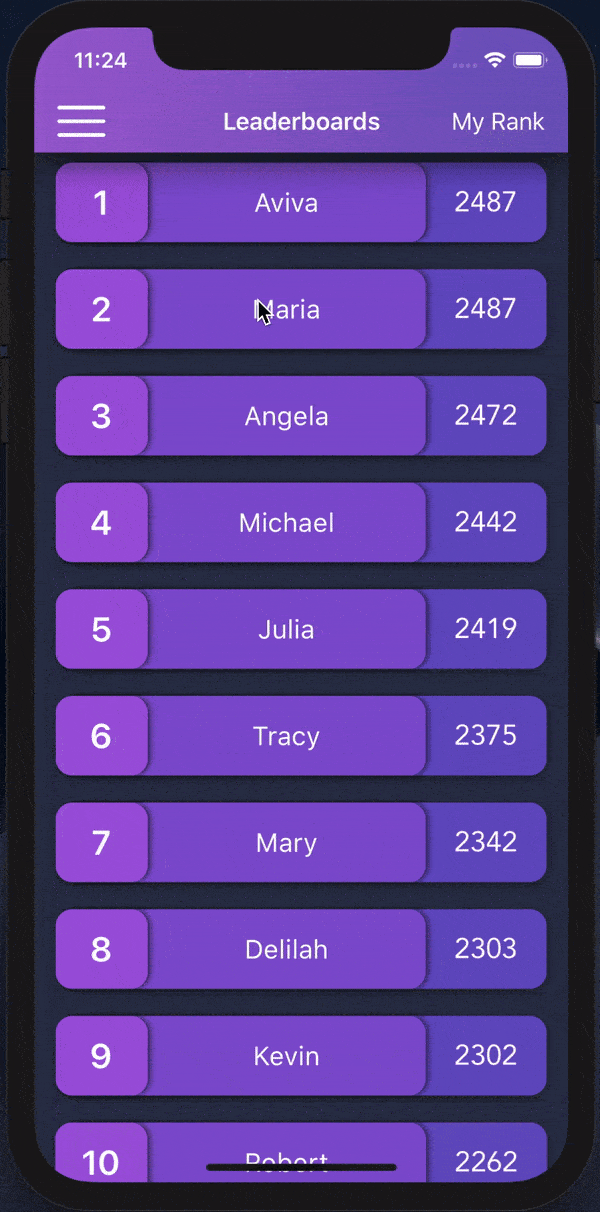
Task: Open Tracy's leaderboard entry
Action: tap(287, 736)
